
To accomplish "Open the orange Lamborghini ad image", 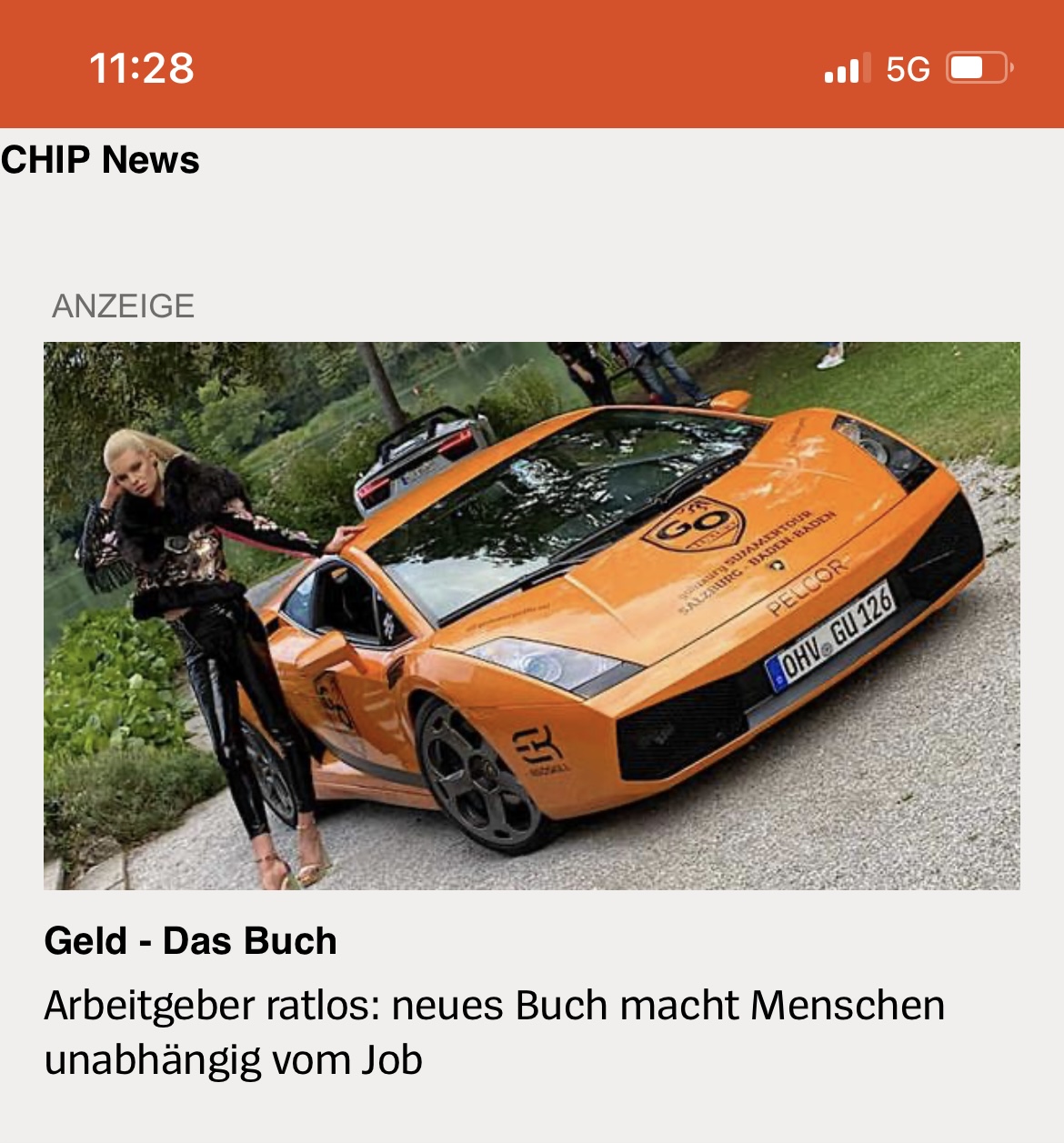I will coord(531,615).
